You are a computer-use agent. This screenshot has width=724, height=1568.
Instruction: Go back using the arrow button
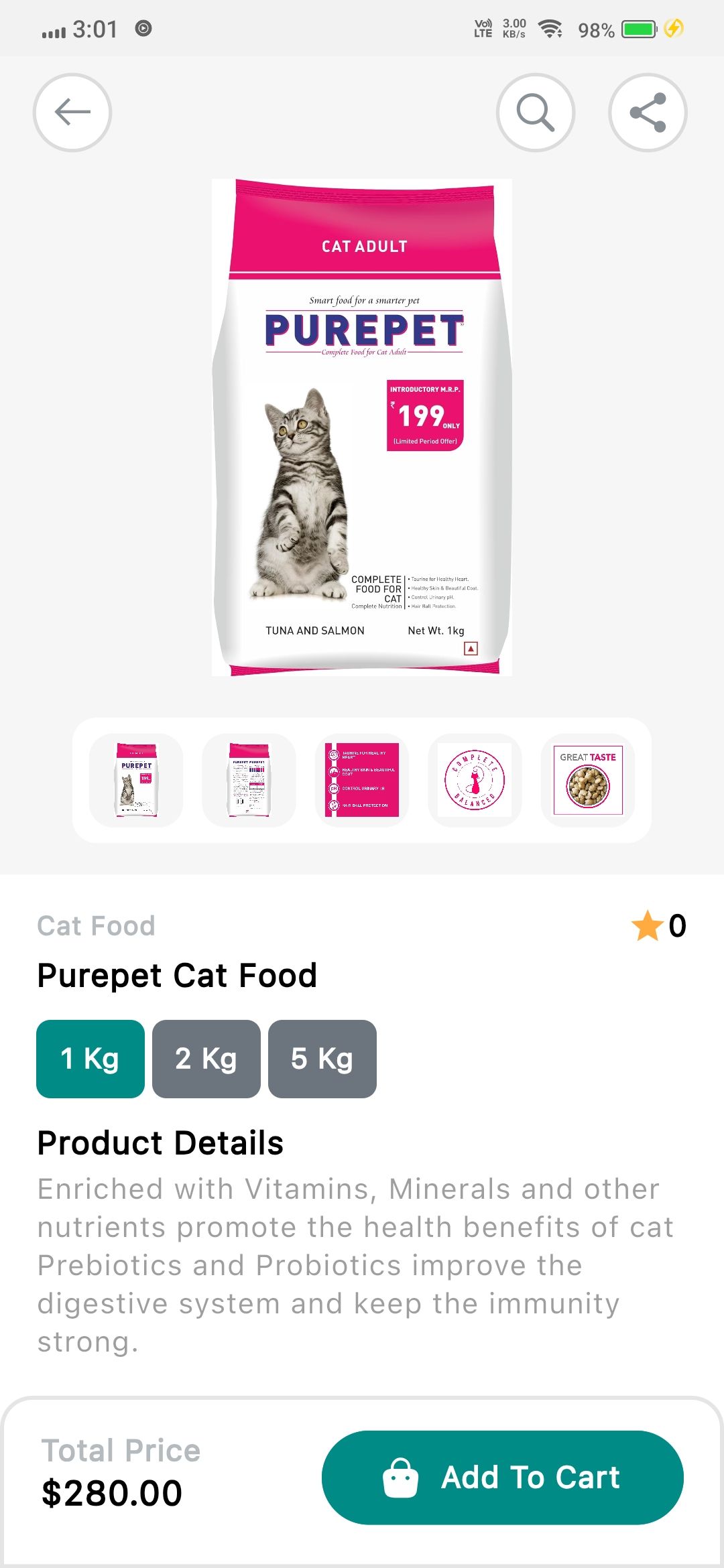point(72,112)
